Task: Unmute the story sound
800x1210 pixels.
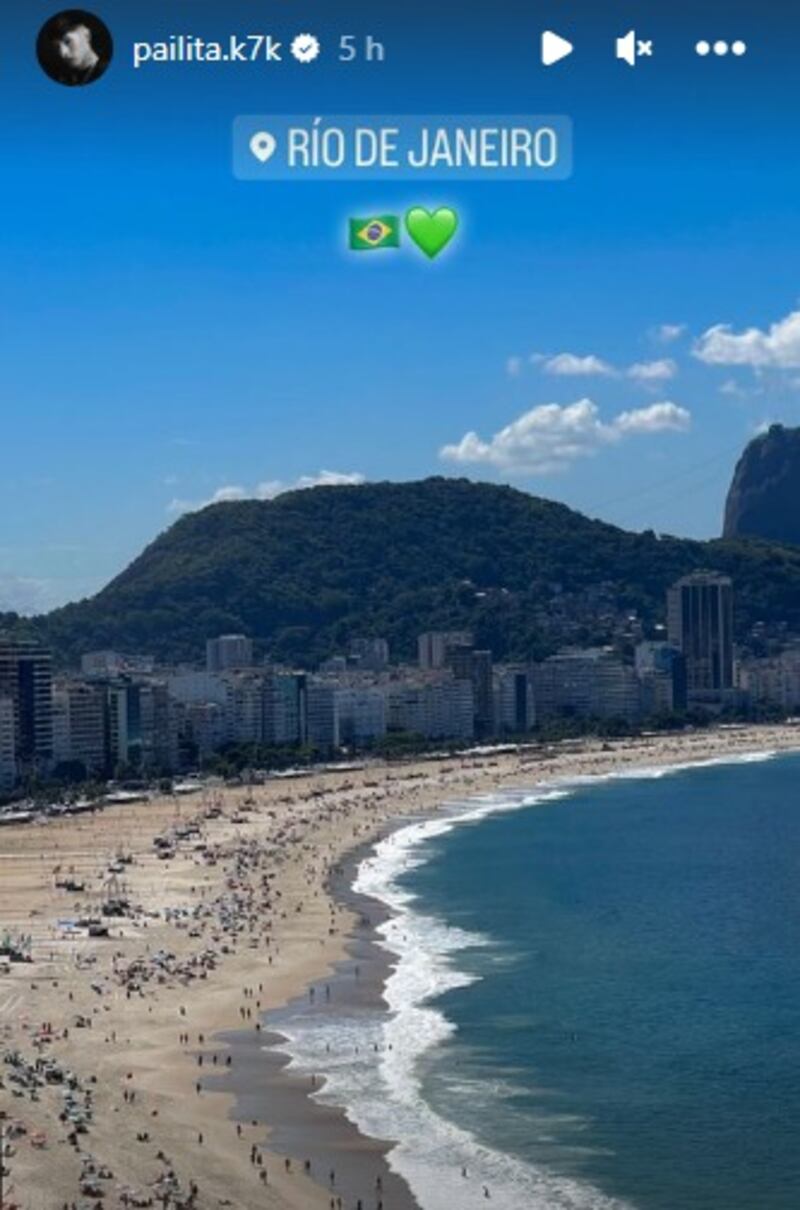Action: coord(634,48)
